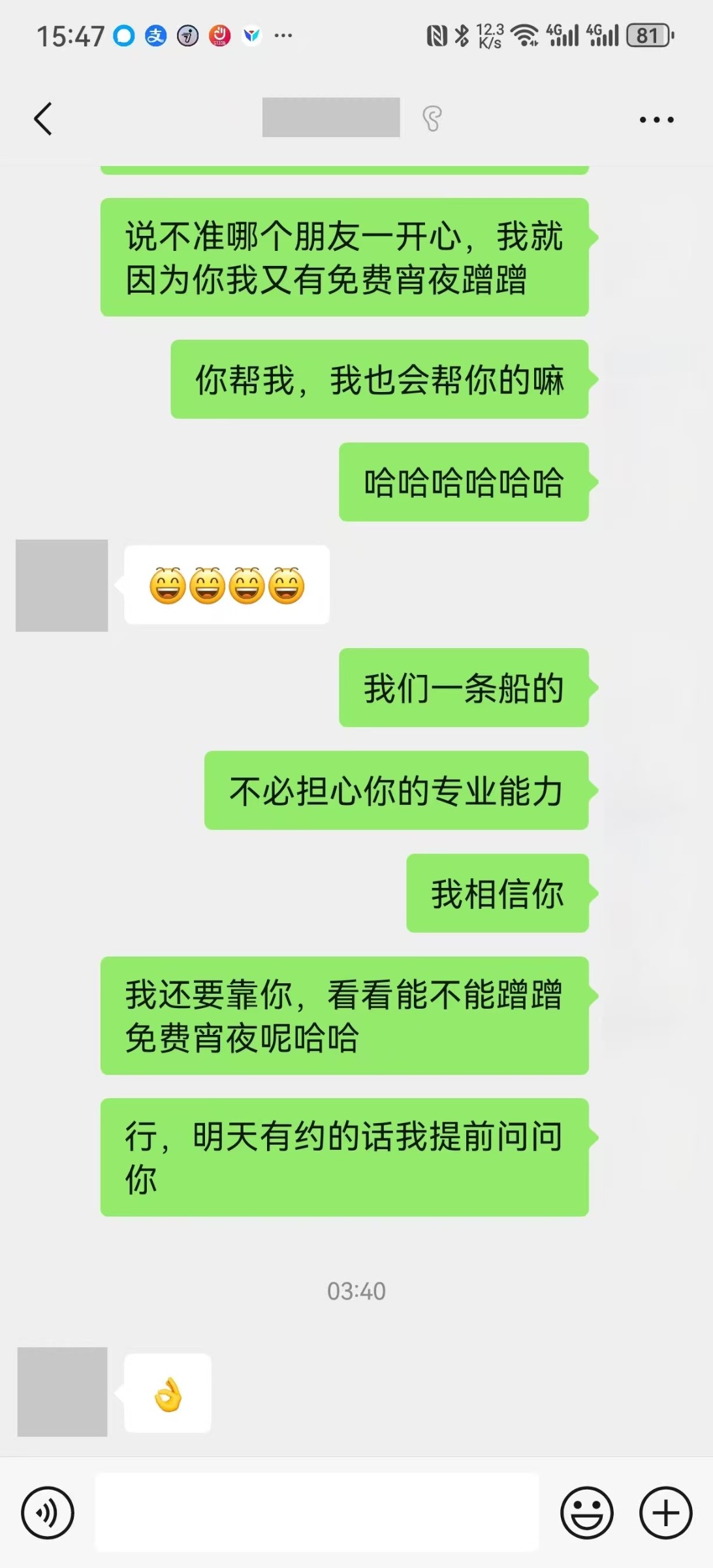This screenshot has width=713, height=1568.
Task: Tap the message text input field
Action: [317, 1512]
